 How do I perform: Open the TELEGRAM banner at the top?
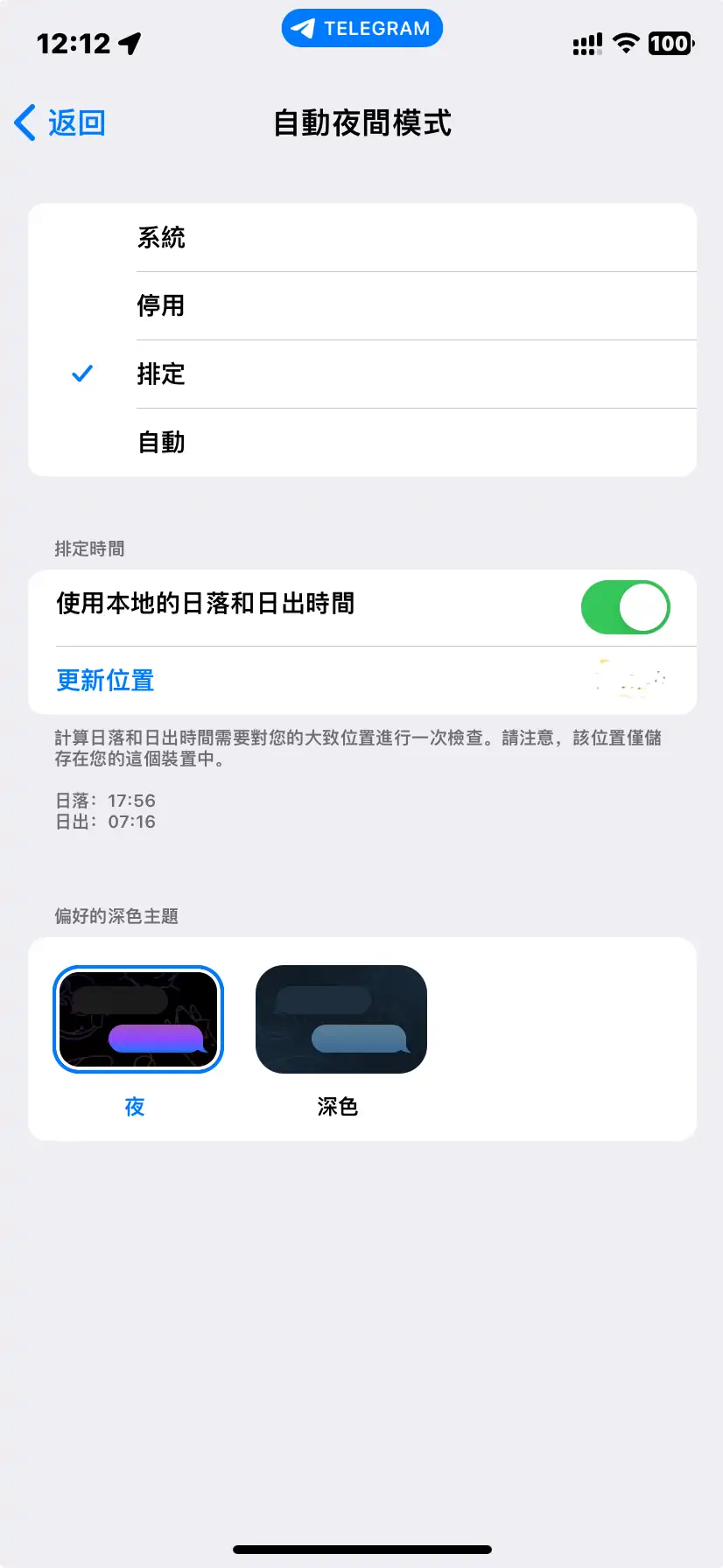(x=361, y=28)
